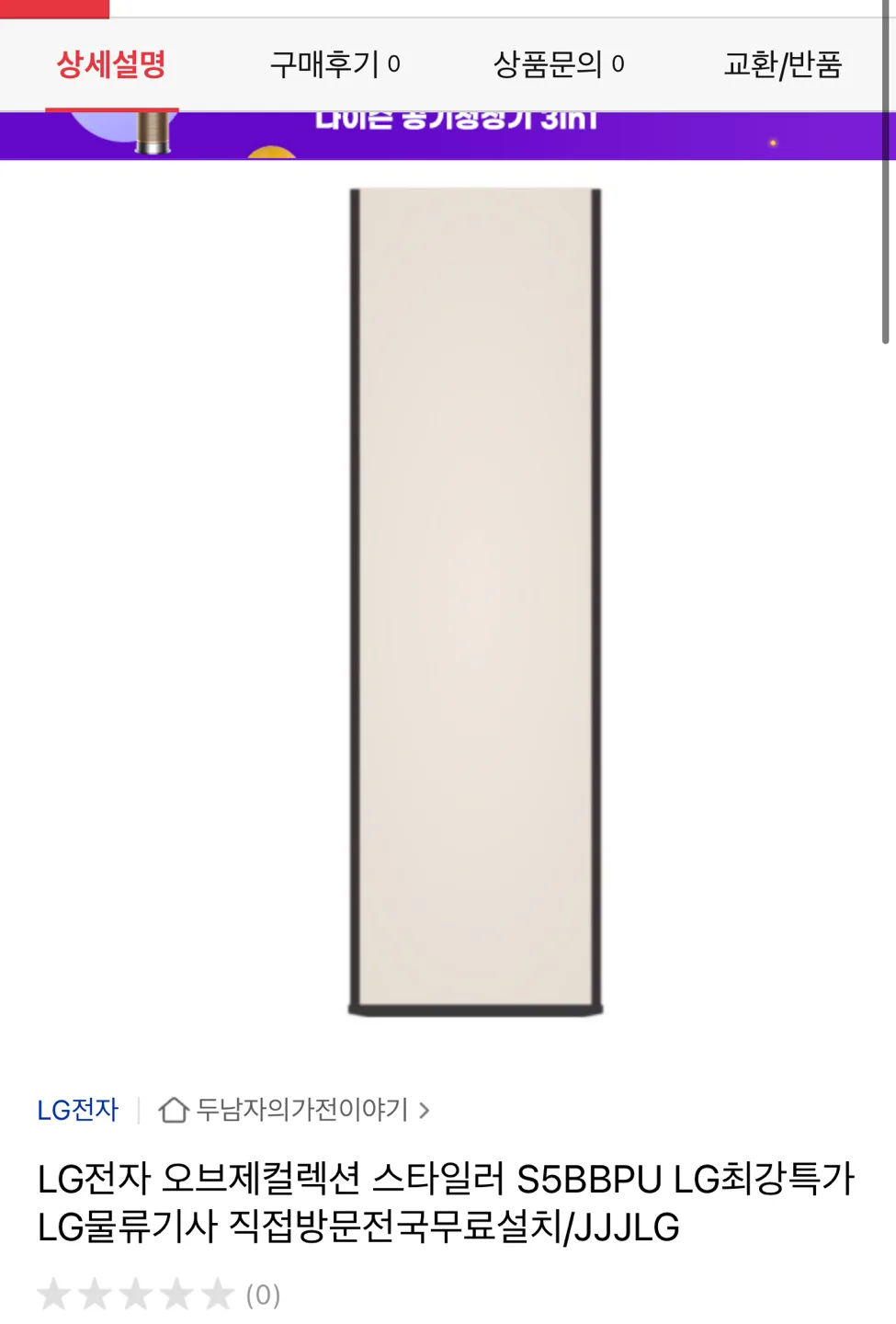Screen dimensions: 896x1324
Task: Open the LG전자 brand link
Action: 78,1110
